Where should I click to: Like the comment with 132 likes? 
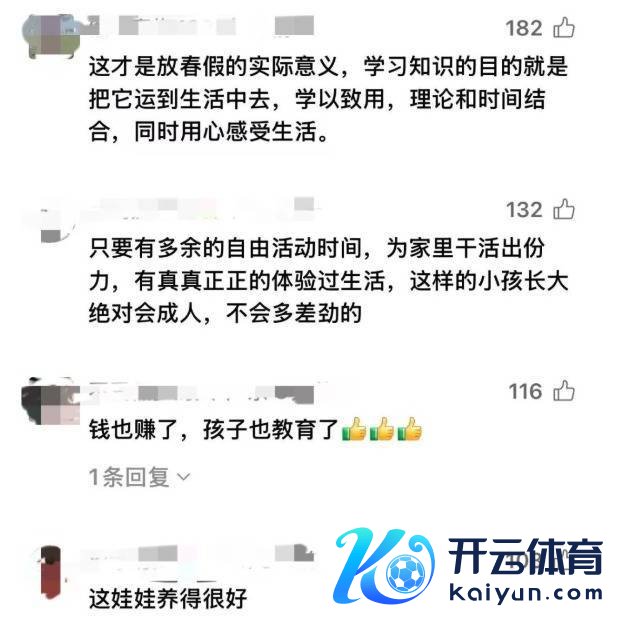click(x=565, y=209)
